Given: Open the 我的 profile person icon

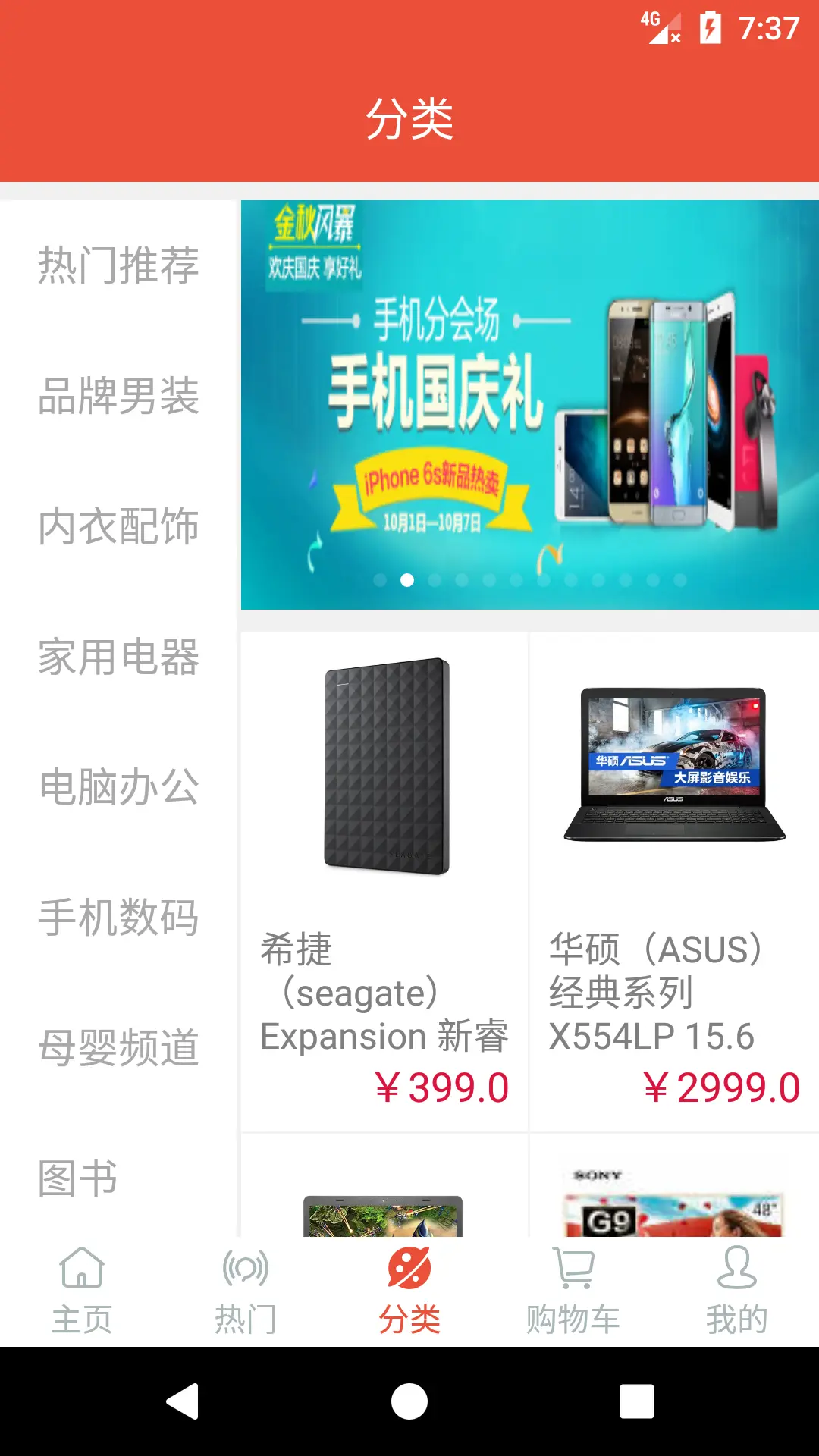Looking at the screenshot, I should (737, 1282).
